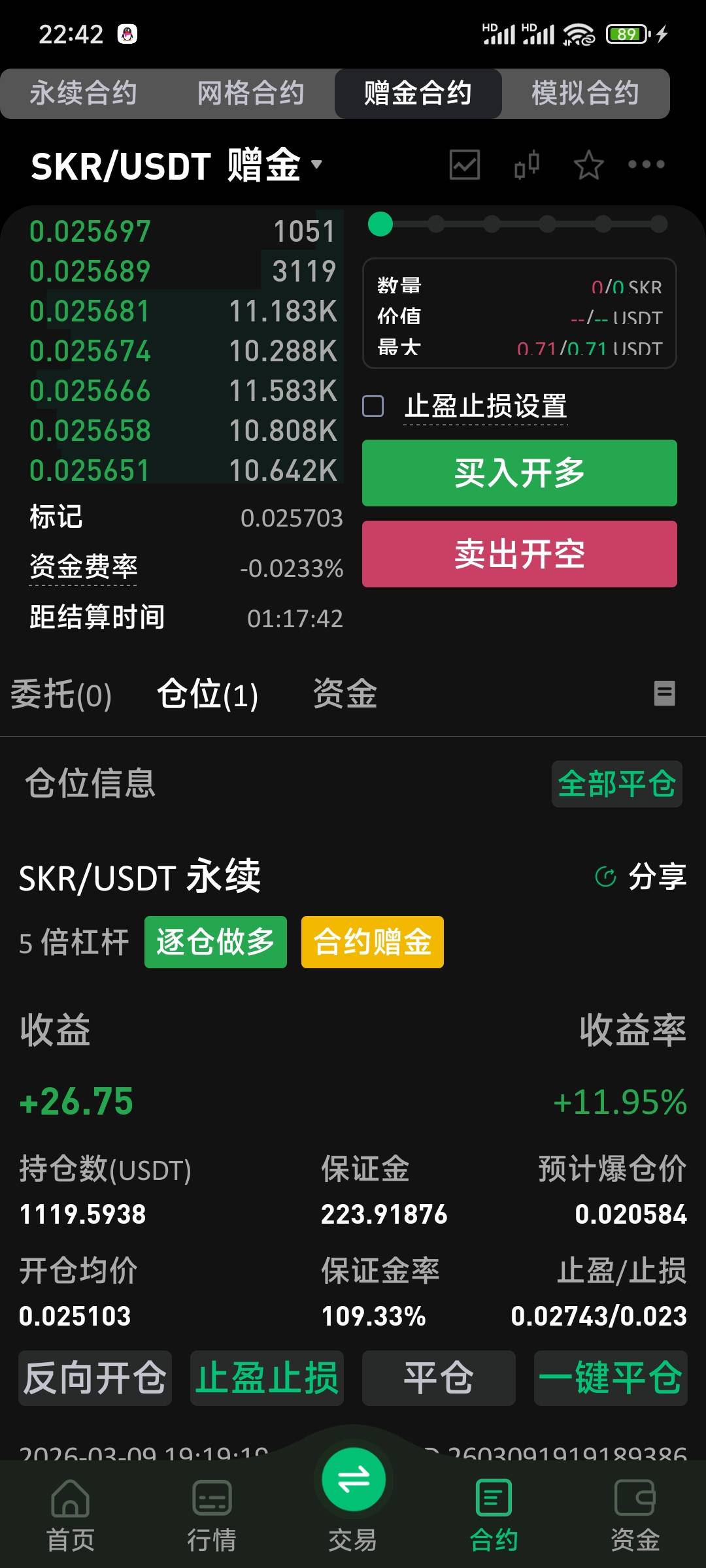Tap 卖出开空 to open short

(x=520, y=554)
